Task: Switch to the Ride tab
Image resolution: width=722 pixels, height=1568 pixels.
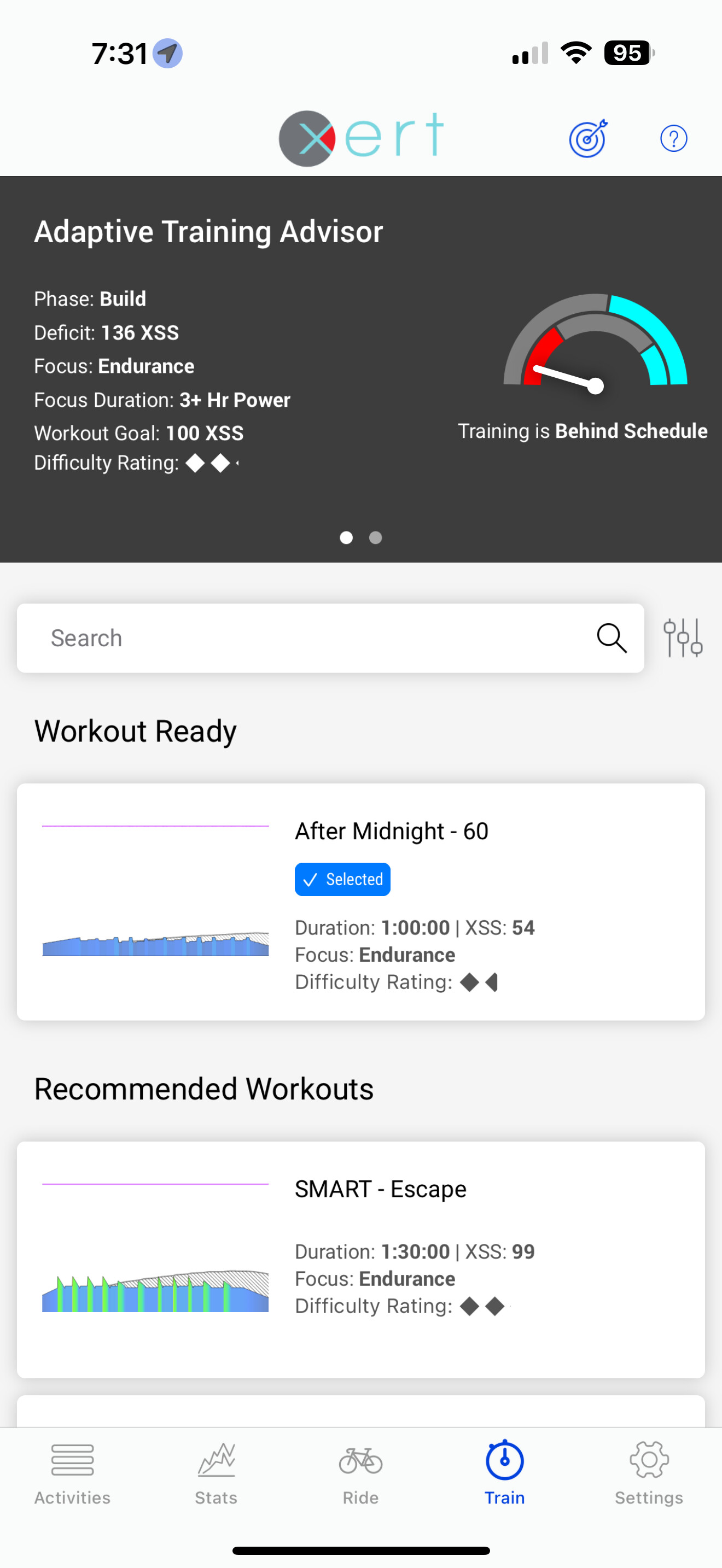Action: click(360, 1473)
